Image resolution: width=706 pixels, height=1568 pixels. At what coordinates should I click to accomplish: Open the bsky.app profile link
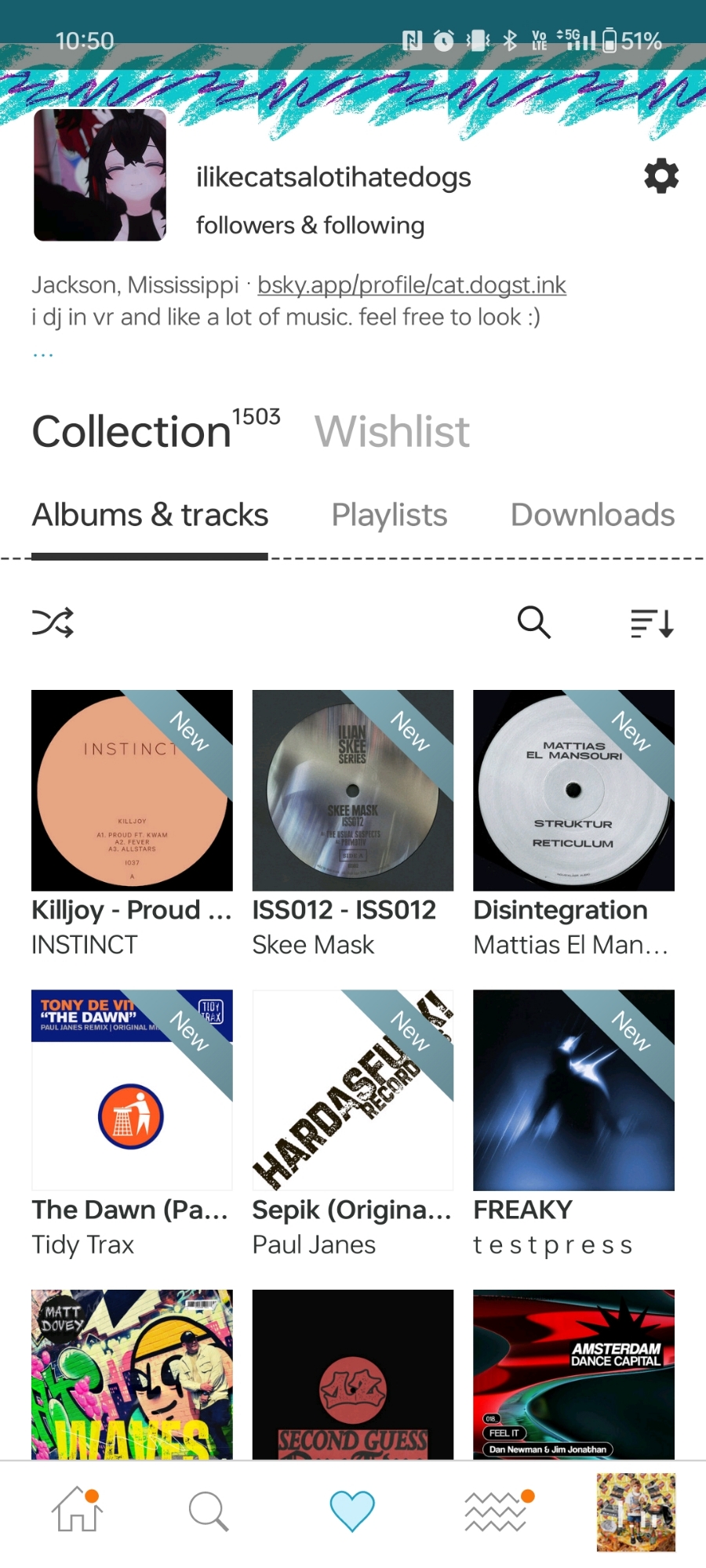point(411,285)
